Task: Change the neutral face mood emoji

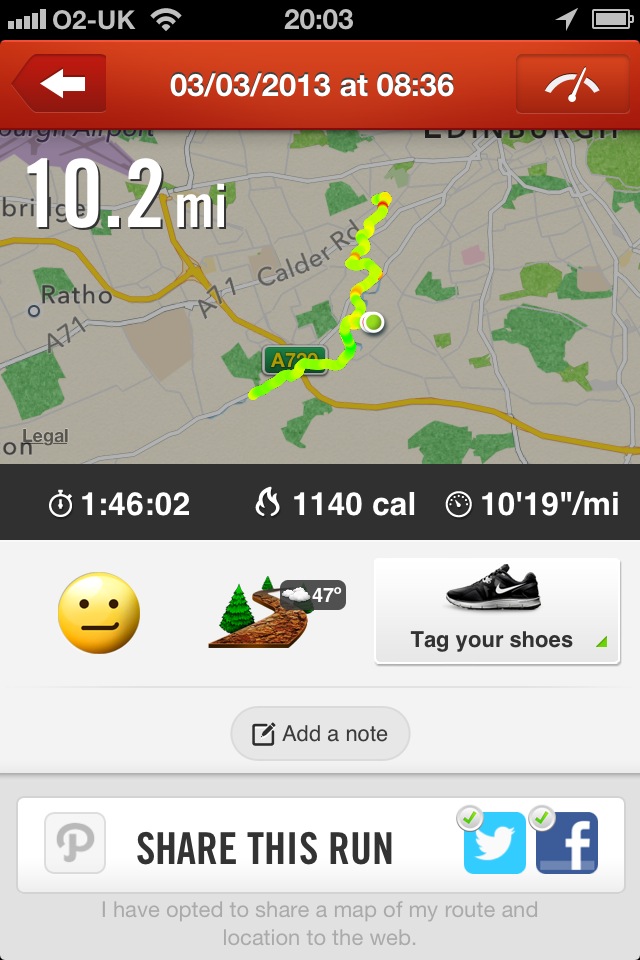Action: 98,613
